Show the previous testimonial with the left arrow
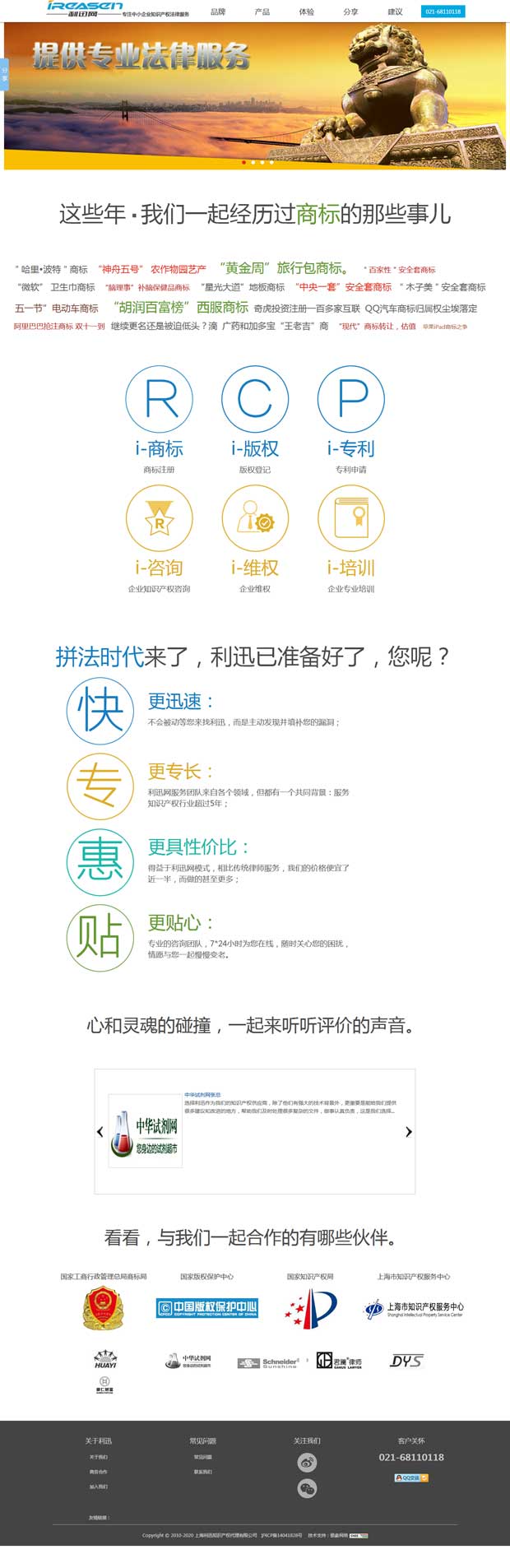 click(x=100, y=1132)
